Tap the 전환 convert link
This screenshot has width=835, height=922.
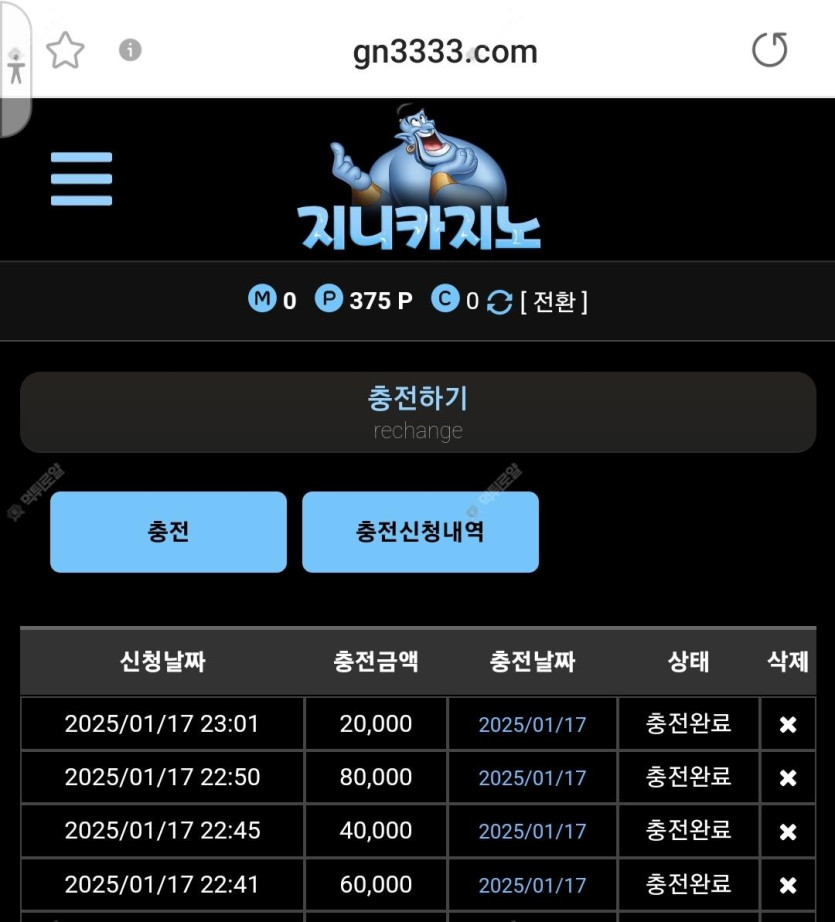pos(554,302)
